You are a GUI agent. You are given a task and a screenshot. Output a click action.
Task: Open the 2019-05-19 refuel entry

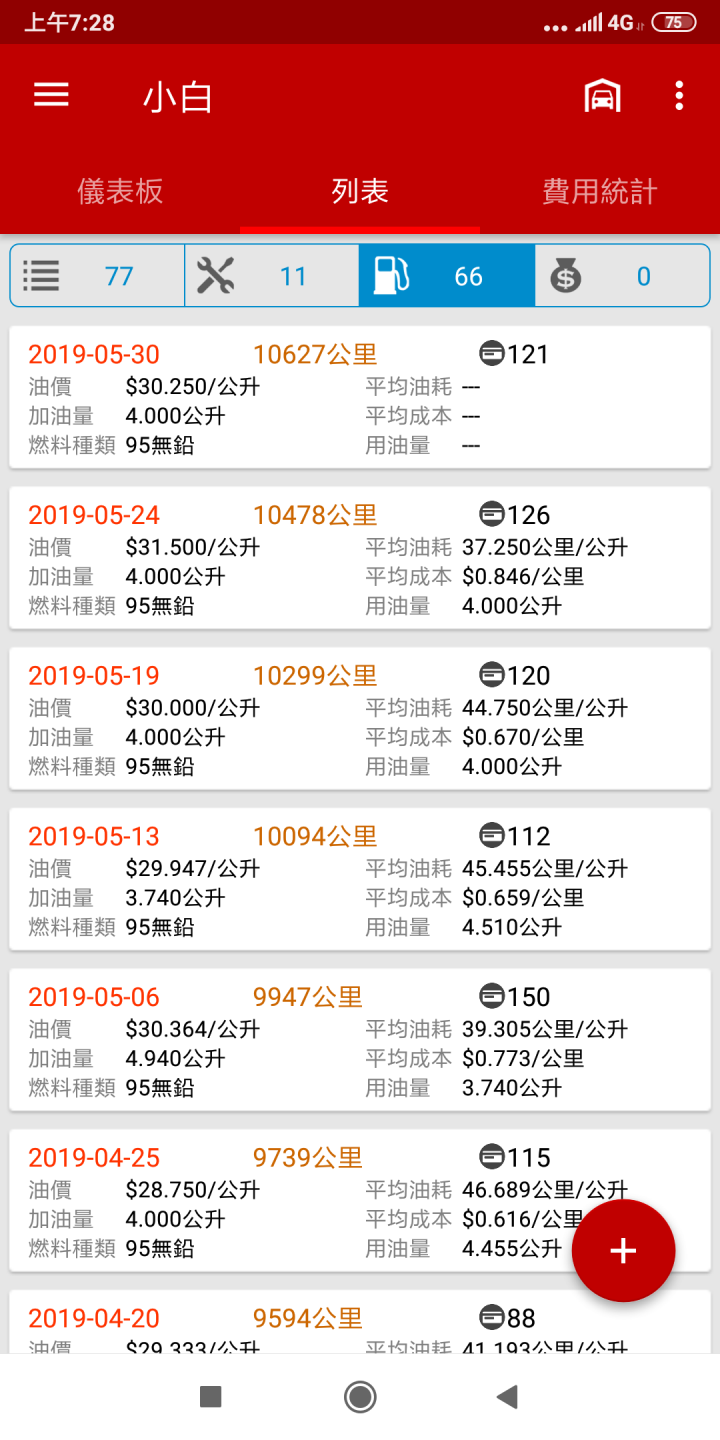(x=360, y=719)
